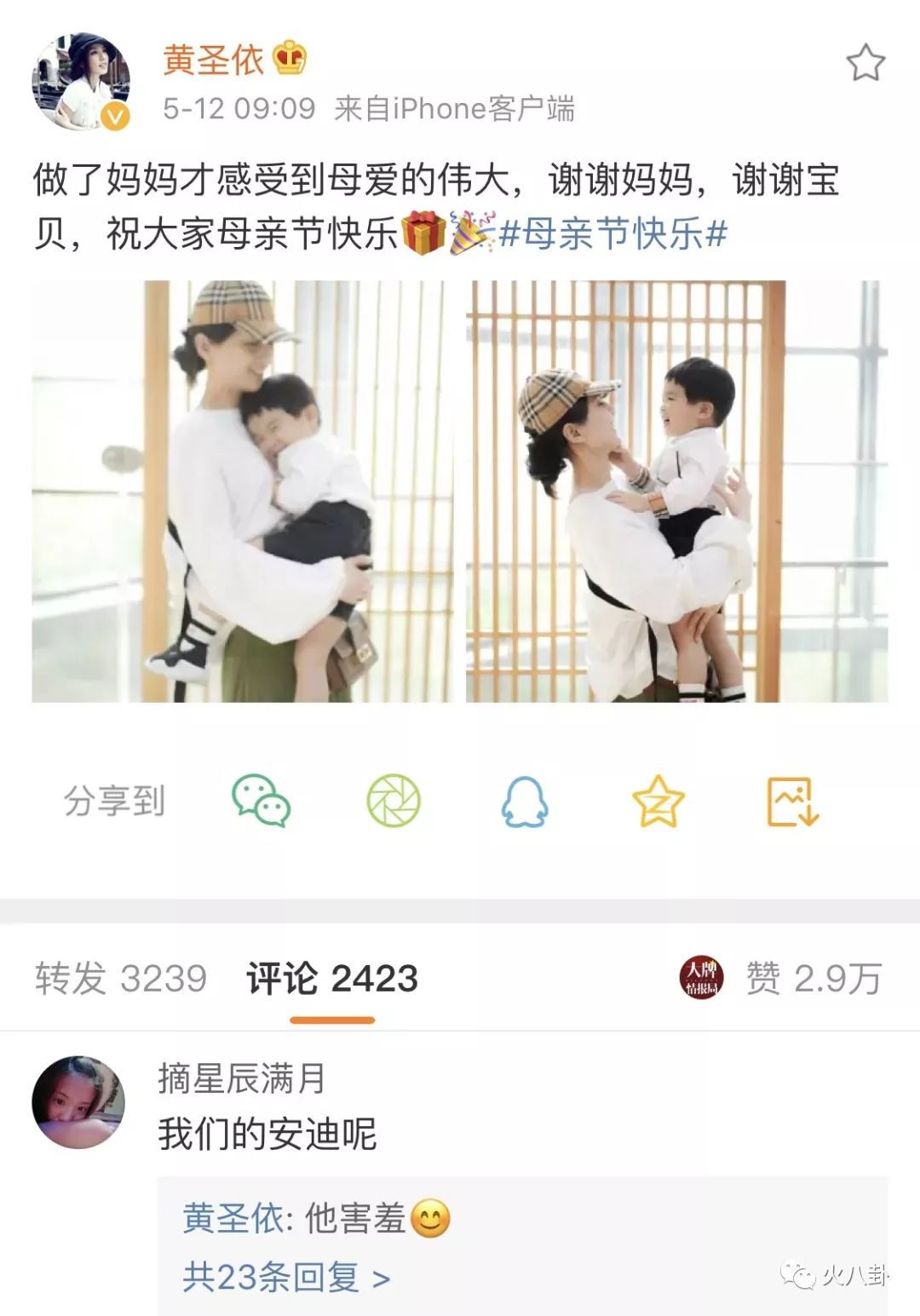Select the 评论 2423 tab

(332, 979)
